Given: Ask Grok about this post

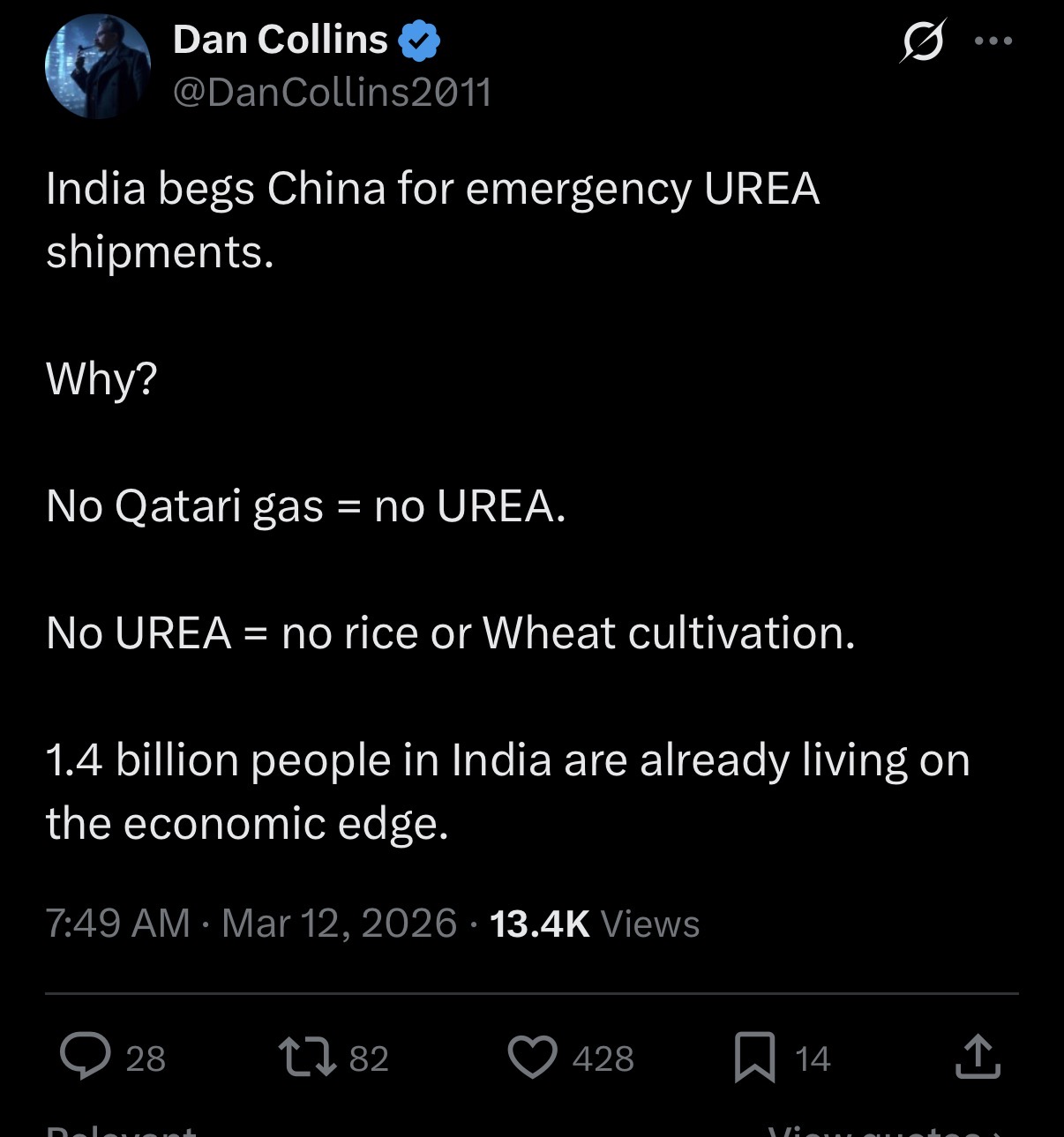Looking at the screenshot, I should (923, 40).
